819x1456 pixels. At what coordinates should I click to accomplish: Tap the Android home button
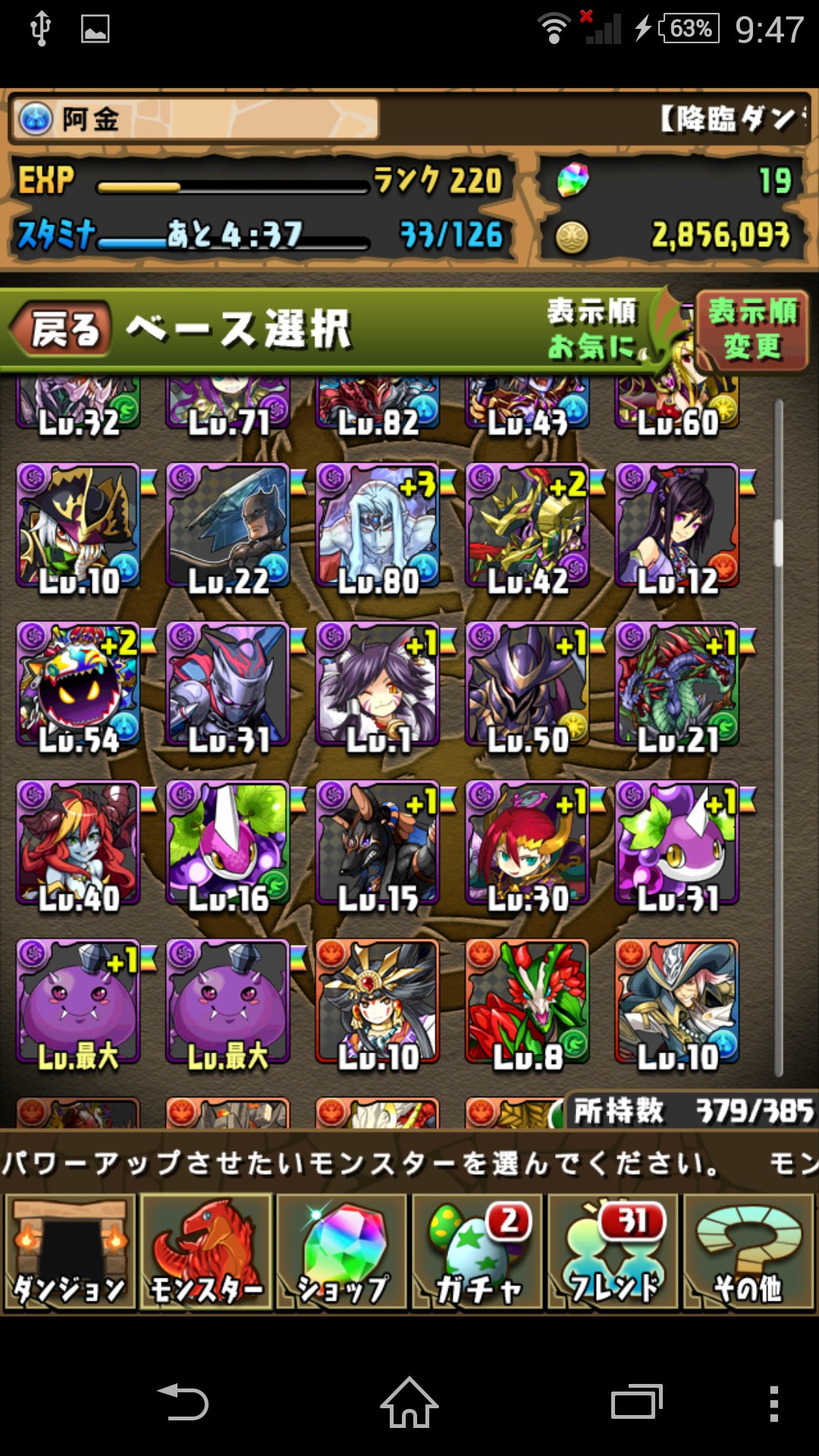(409, 1402)
